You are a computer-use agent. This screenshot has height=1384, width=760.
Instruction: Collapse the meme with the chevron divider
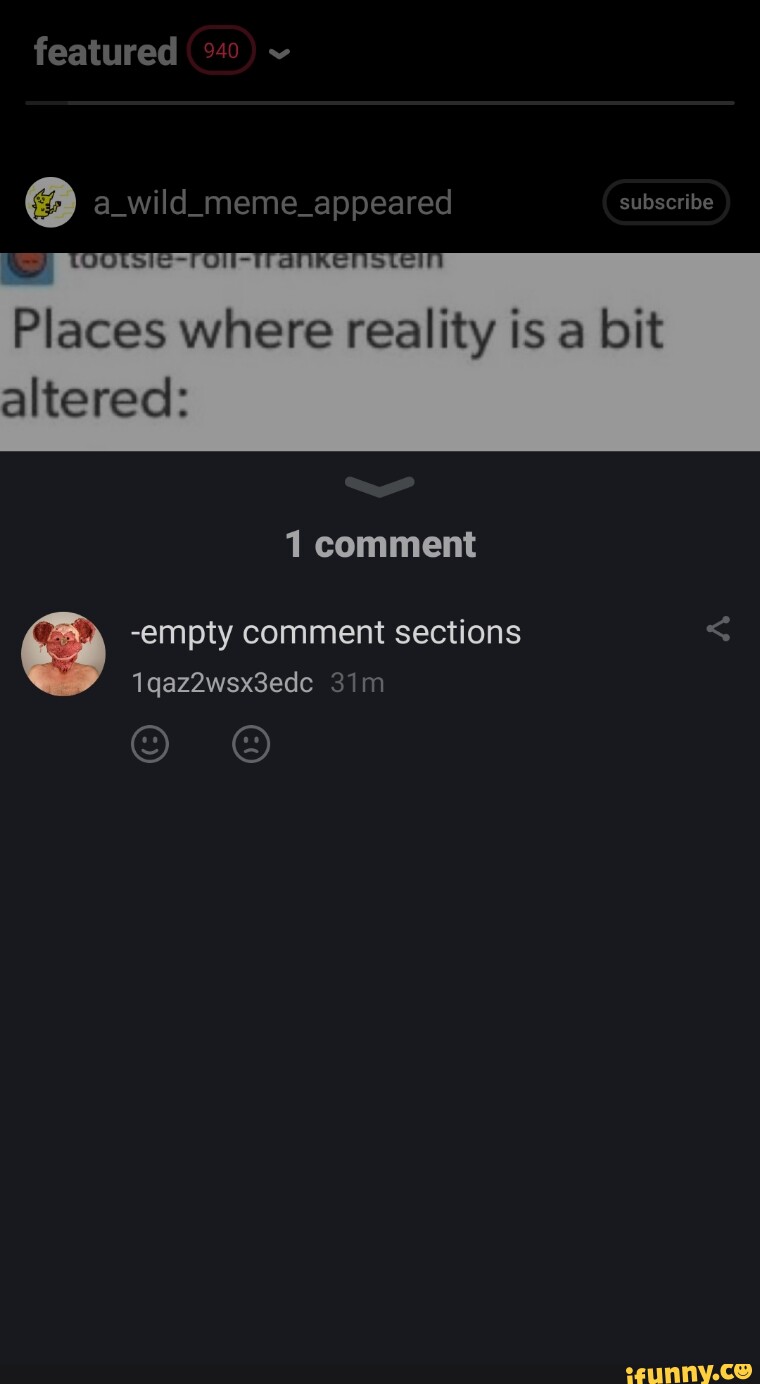(380, 487)
